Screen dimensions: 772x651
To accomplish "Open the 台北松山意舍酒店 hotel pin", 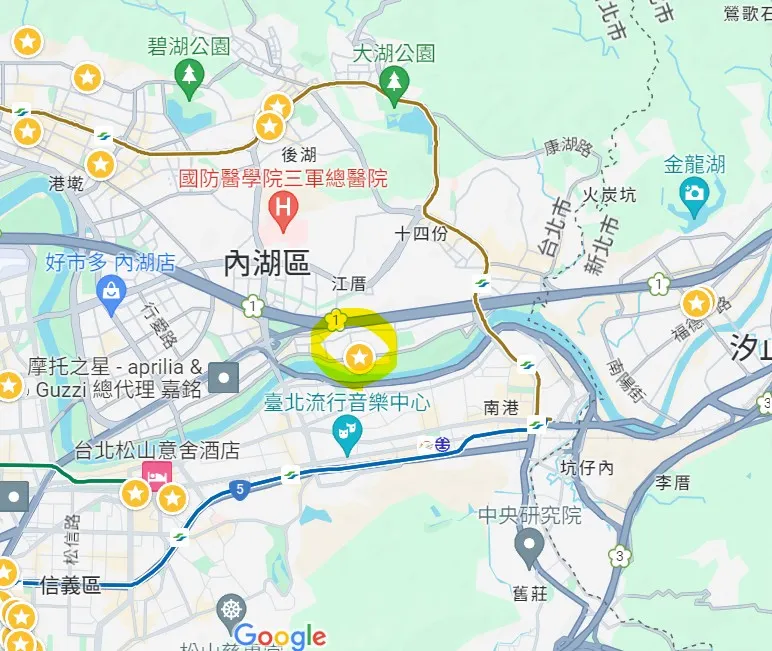I will click(155, 473).
